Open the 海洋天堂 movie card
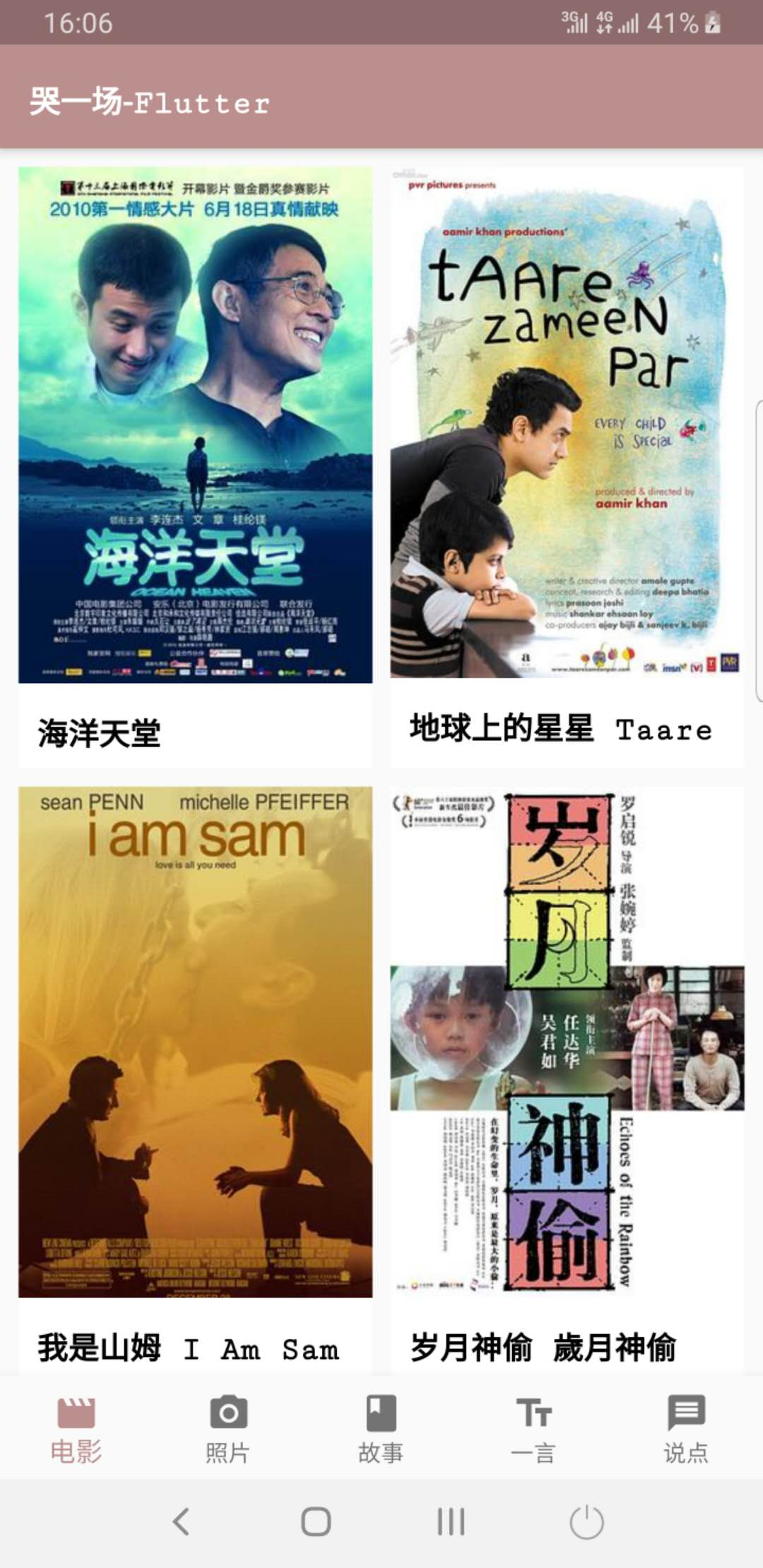 click(195, 466)
